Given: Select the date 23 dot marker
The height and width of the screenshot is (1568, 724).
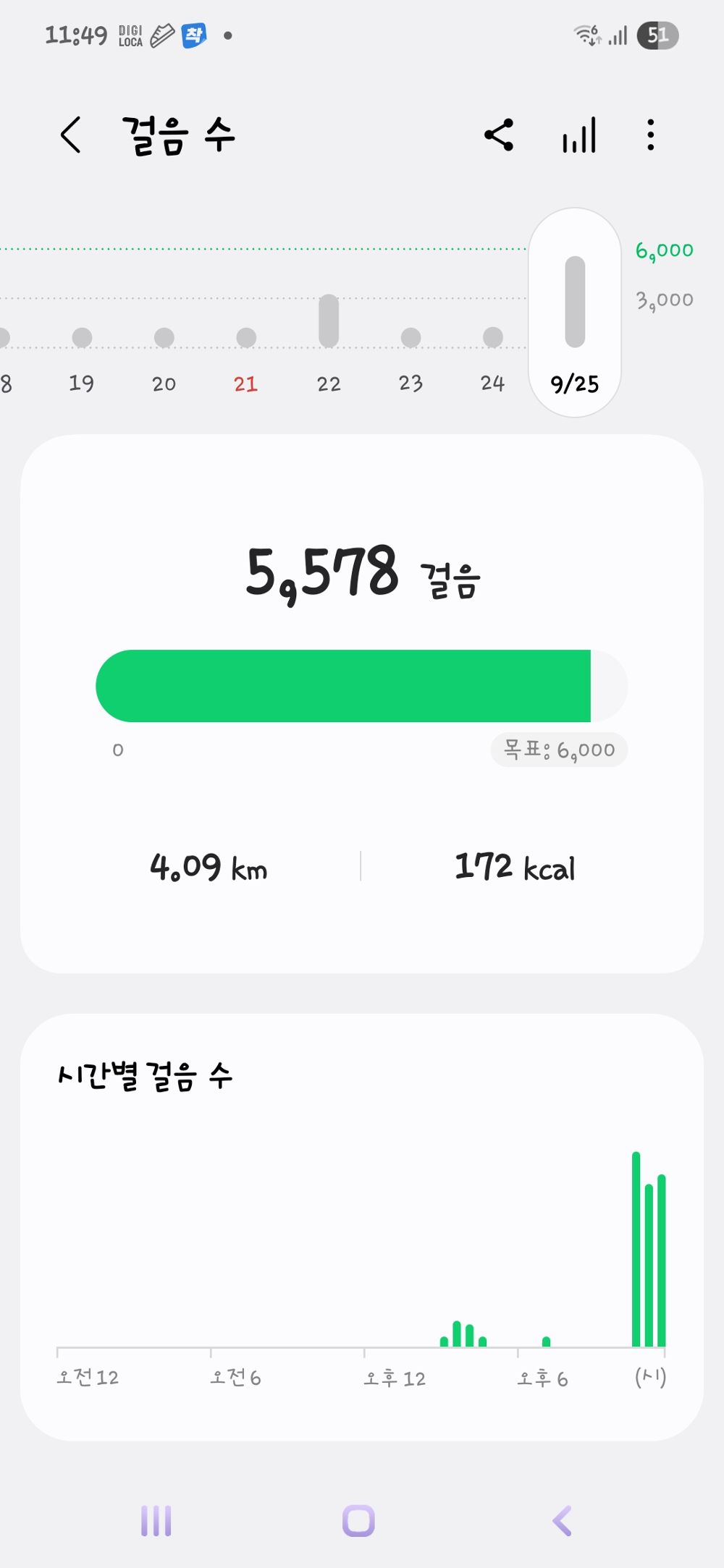Looking at the screenshot, I should 411,338.
